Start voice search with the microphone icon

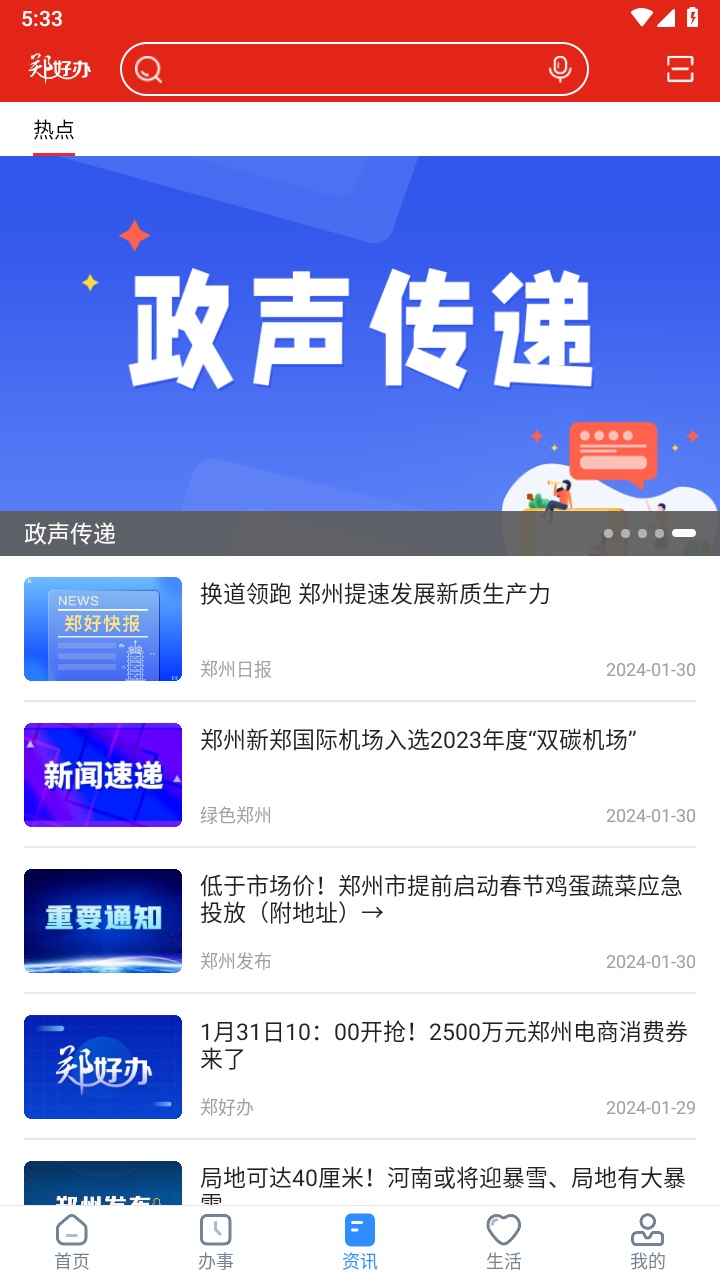point(560,69)
